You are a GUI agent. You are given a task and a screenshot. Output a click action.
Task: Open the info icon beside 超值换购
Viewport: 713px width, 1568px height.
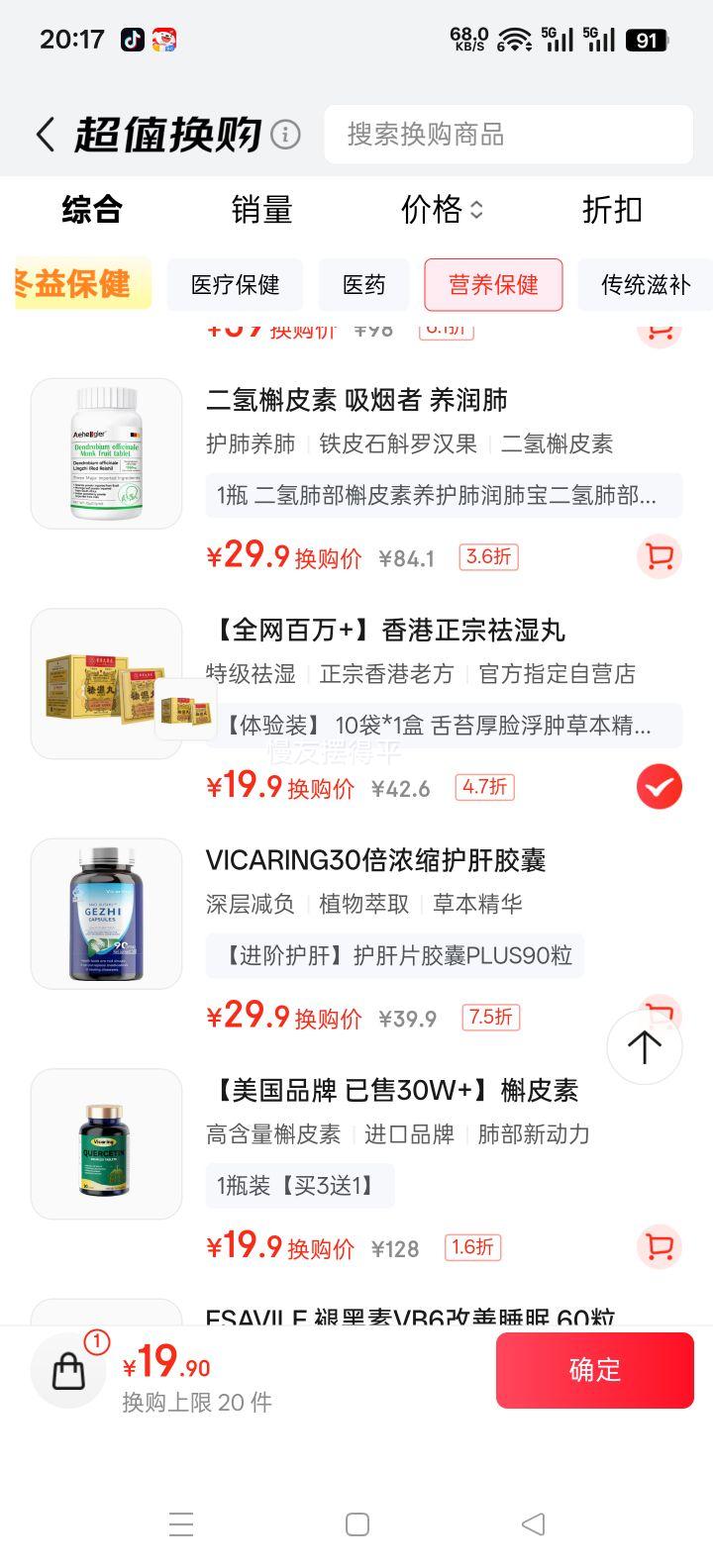(285, 135)
